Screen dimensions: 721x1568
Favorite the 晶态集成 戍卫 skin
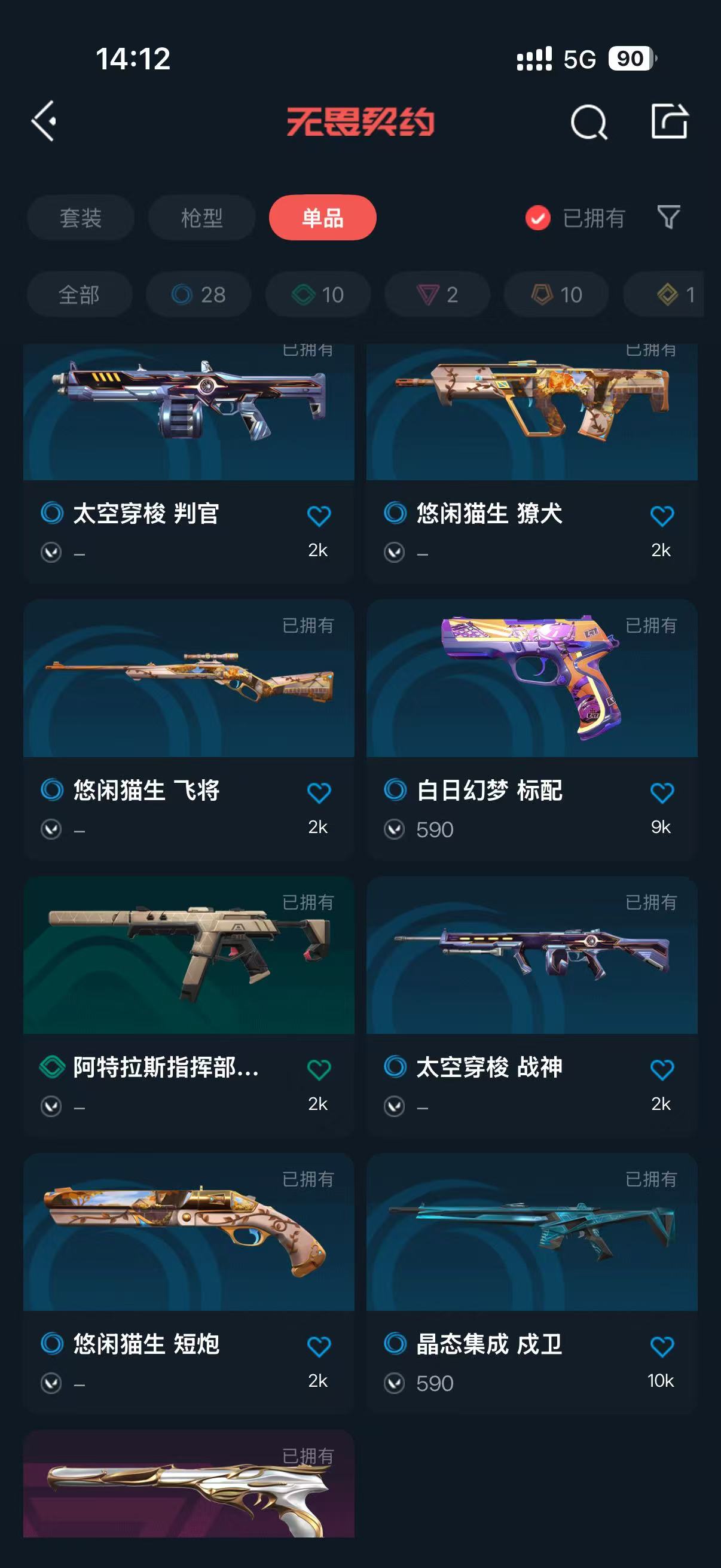pos(662,1347)
